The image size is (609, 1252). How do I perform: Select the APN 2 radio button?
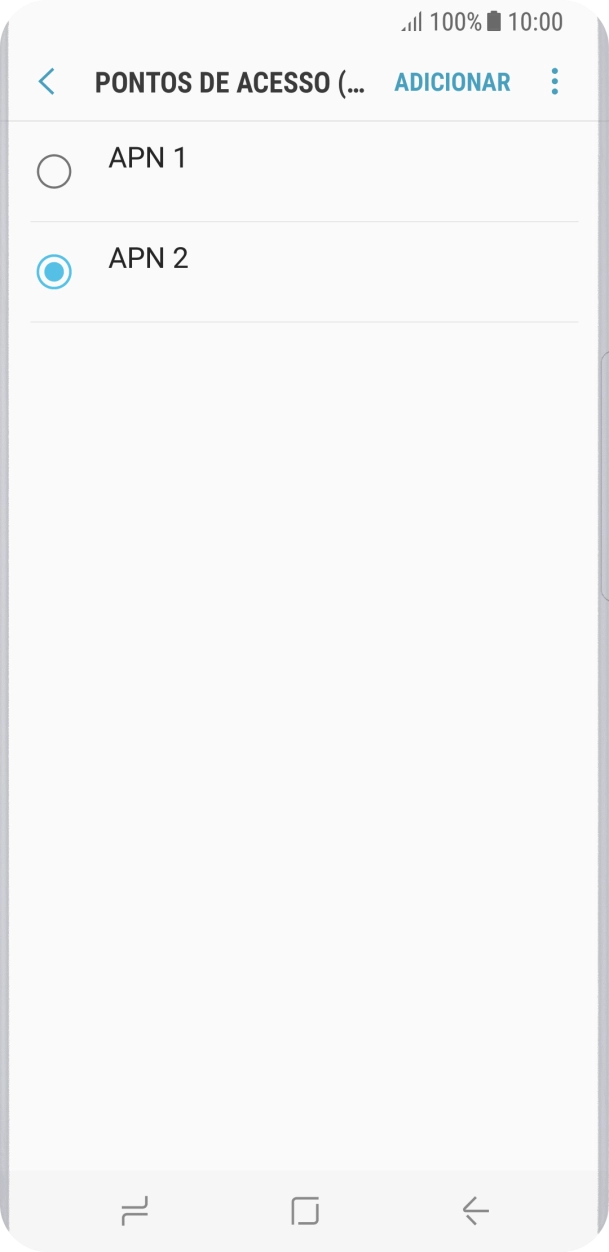point(54,272)
